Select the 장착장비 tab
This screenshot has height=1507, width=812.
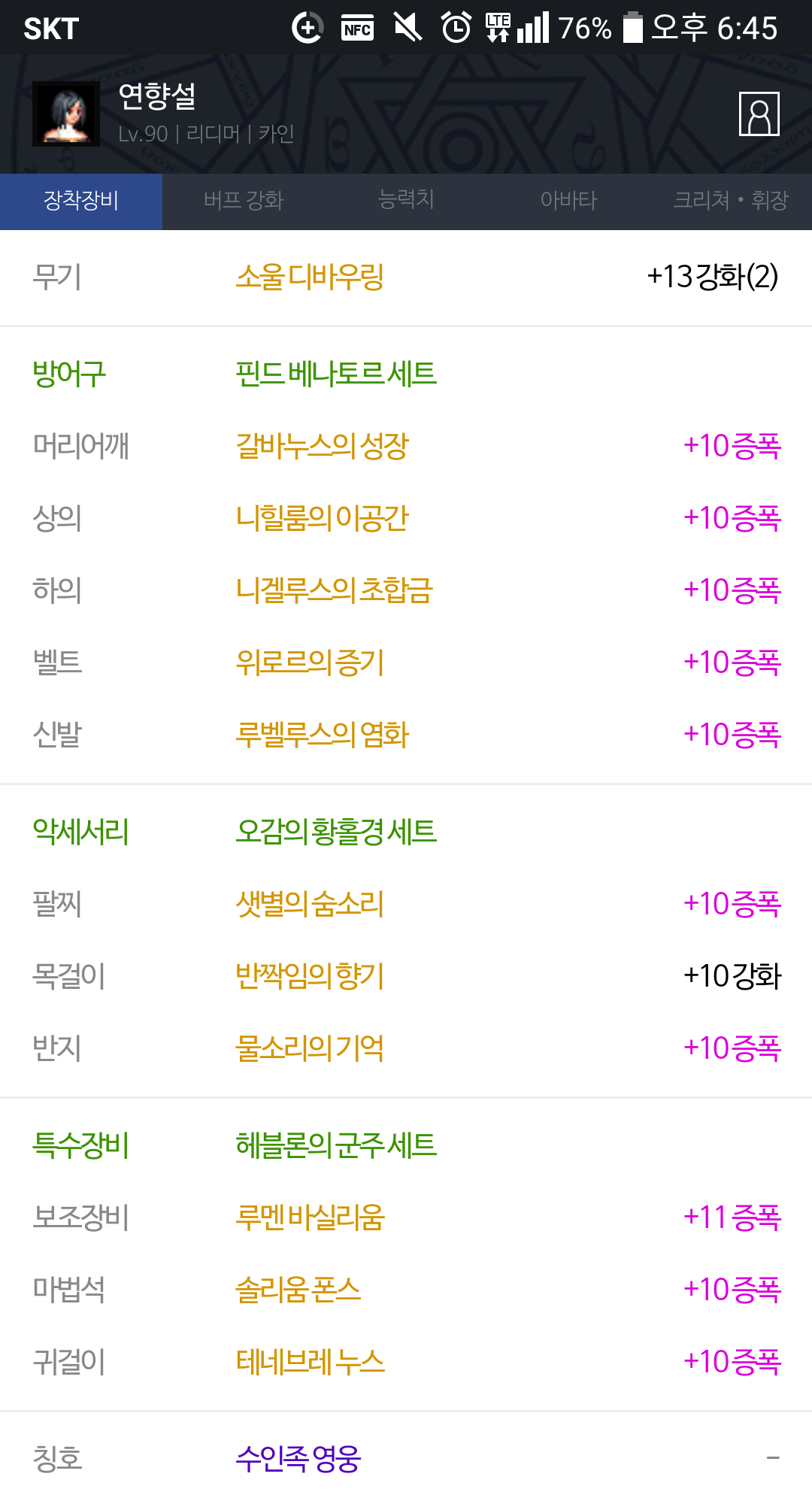click(81, 201)
